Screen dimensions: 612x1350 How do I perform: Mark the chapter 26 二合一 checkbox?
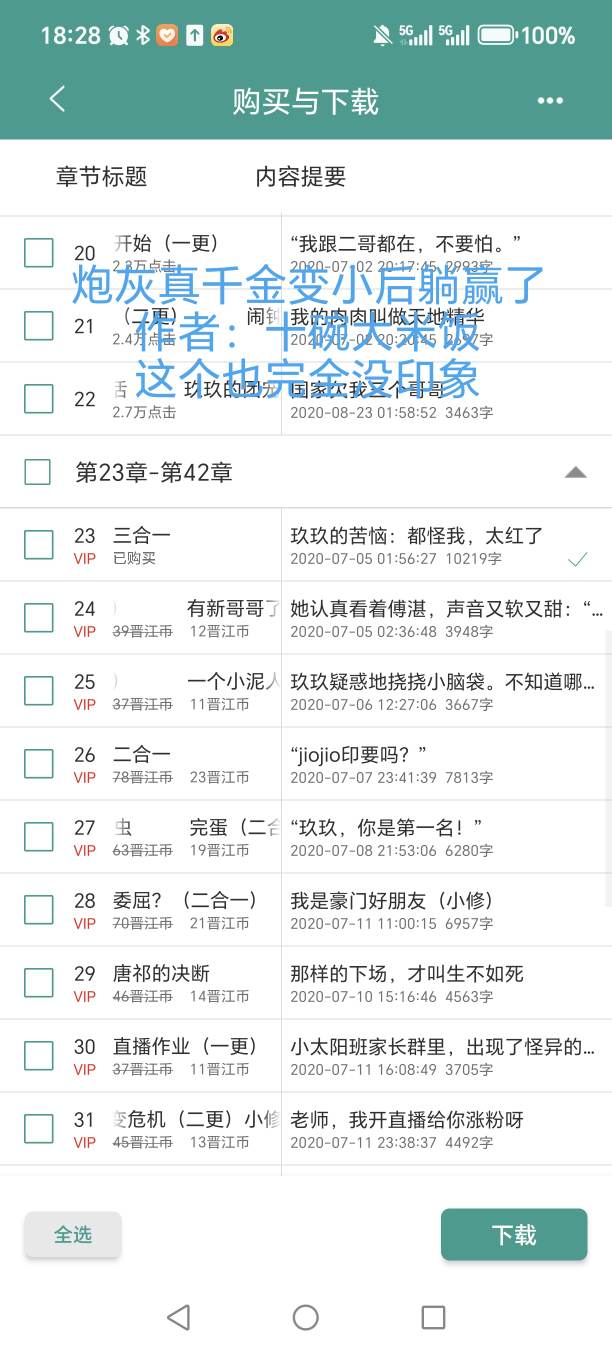click(38, 764)
